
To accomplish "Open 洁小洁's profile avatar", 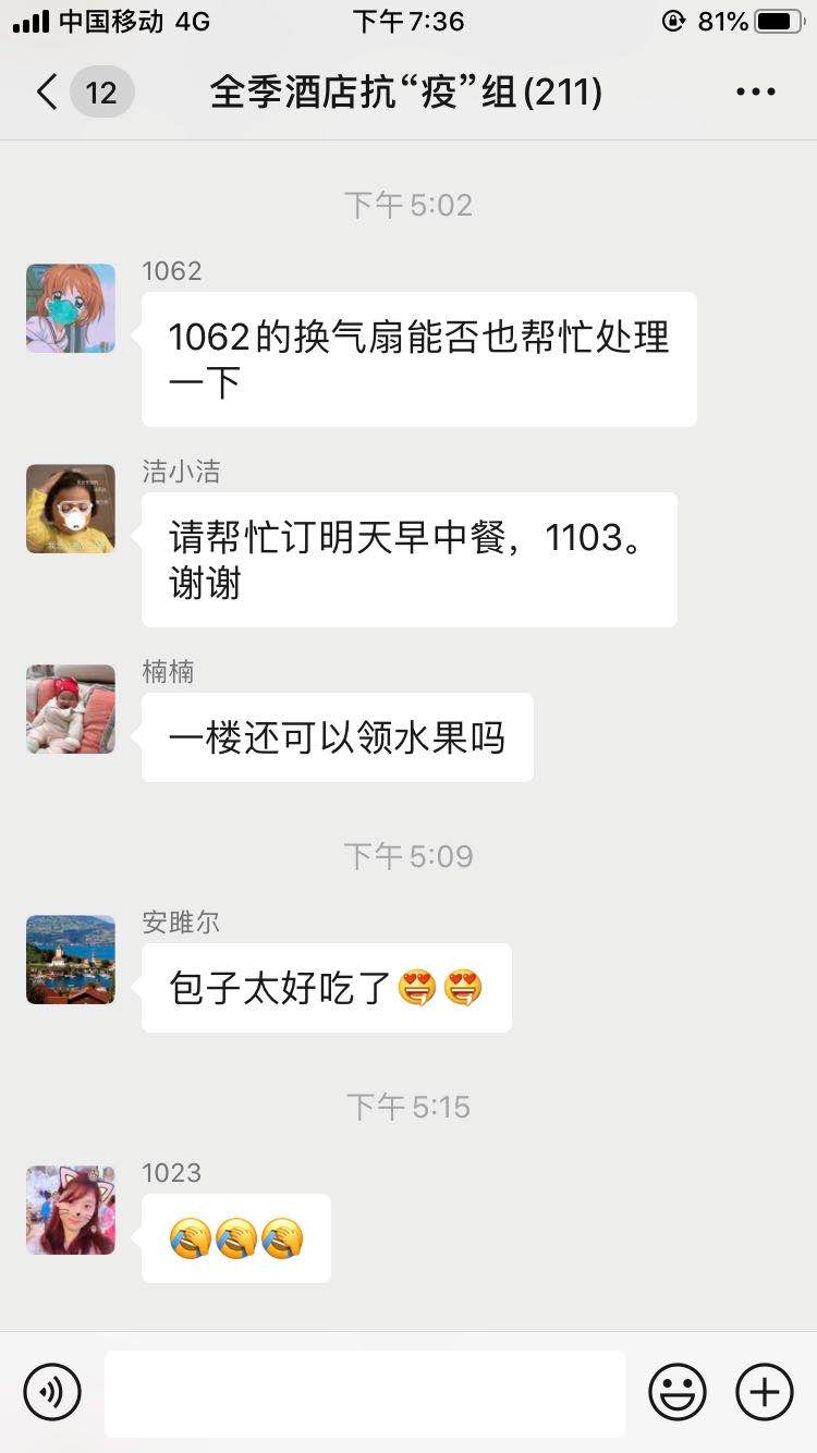I will pyautogui.click(x=70, y=508).
